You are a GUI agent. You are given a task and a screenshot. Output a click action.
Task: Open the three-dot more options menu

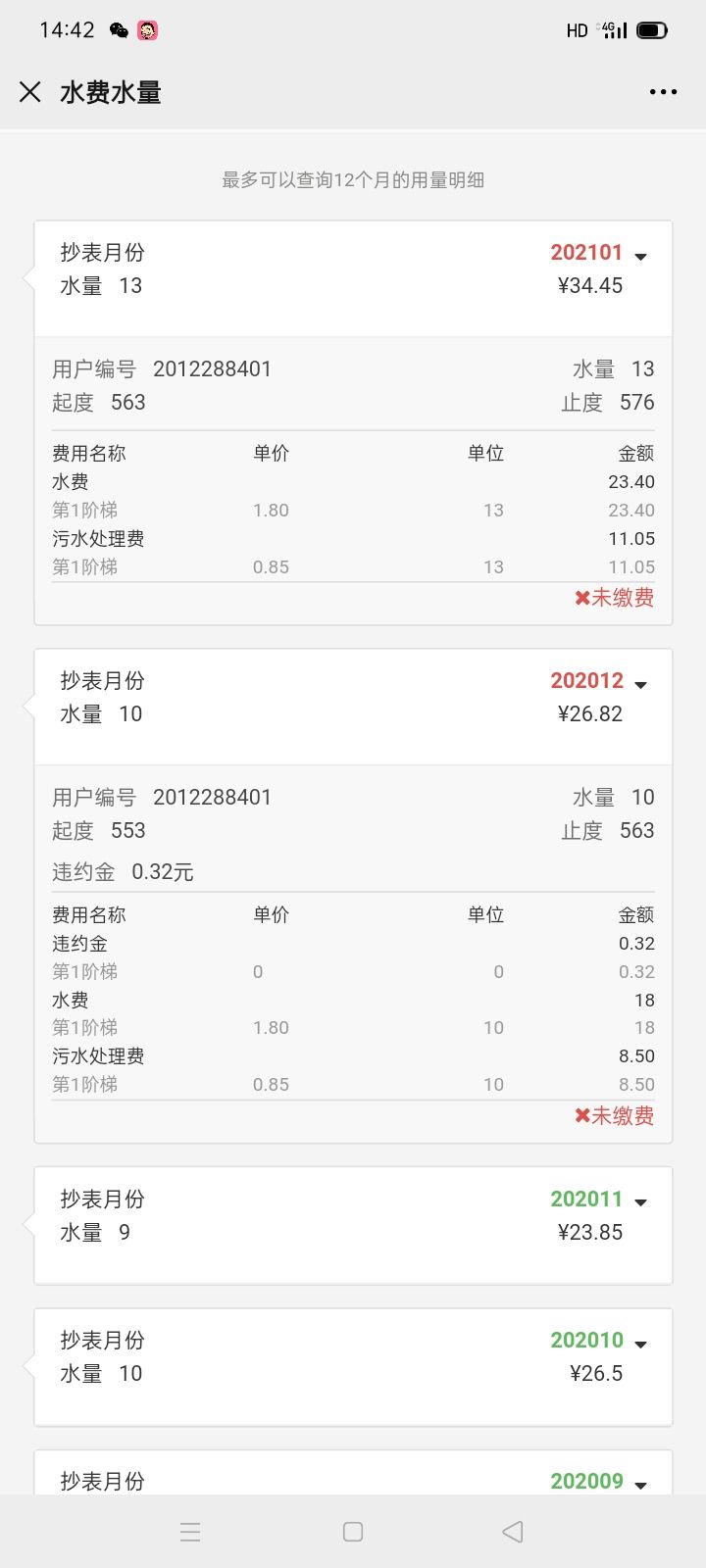(x=663, y=92)
